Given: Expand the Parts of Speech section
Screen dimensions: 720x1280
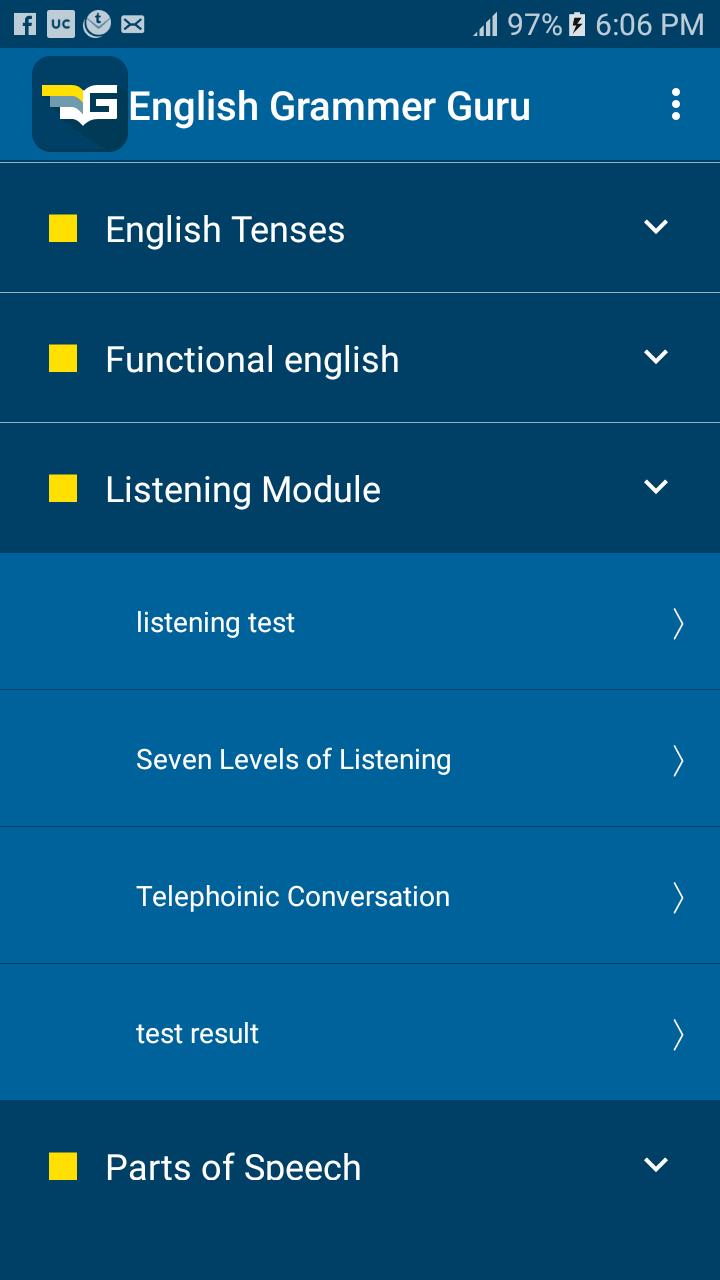Looking at the screenshot, I should [360, 1166].
